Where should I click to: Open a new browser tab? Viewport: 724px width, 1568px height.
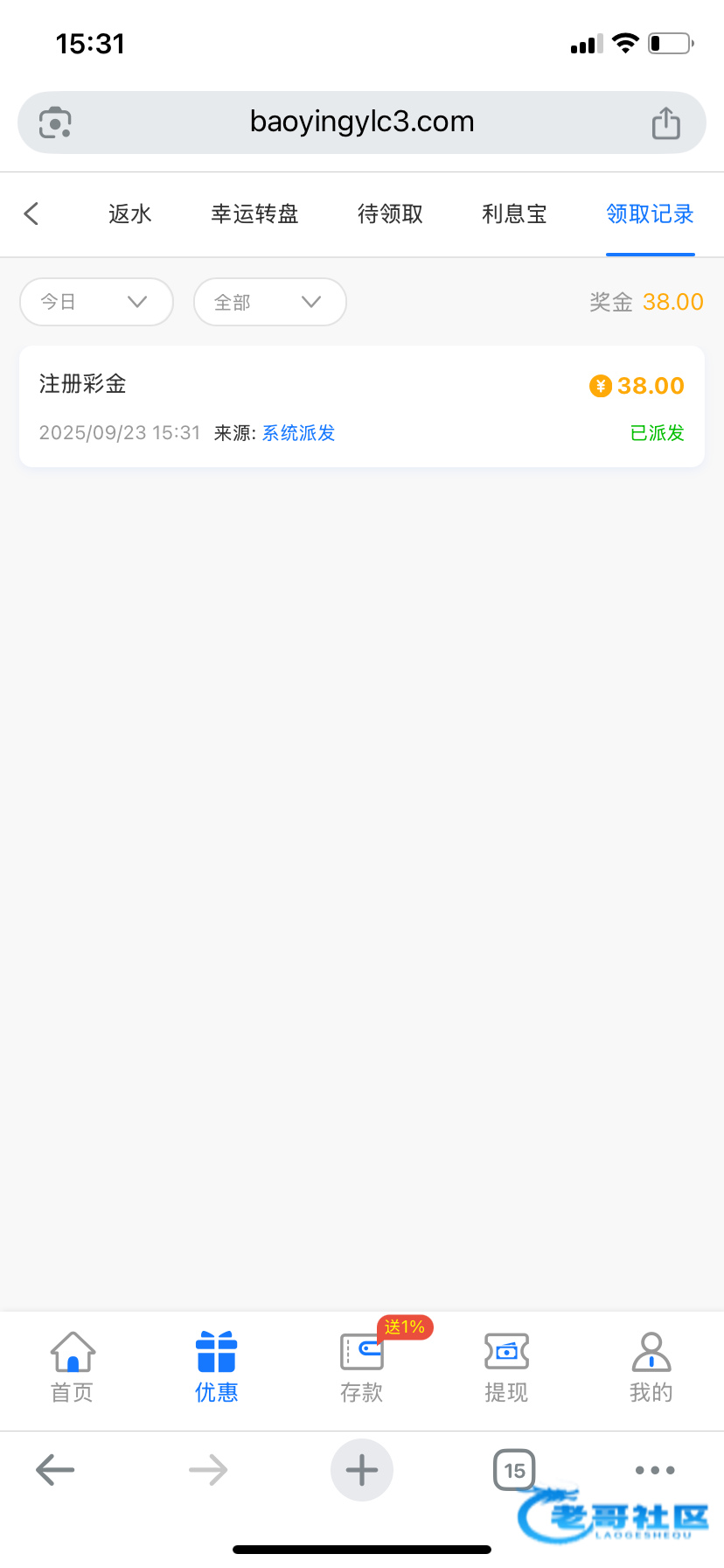362,1470
